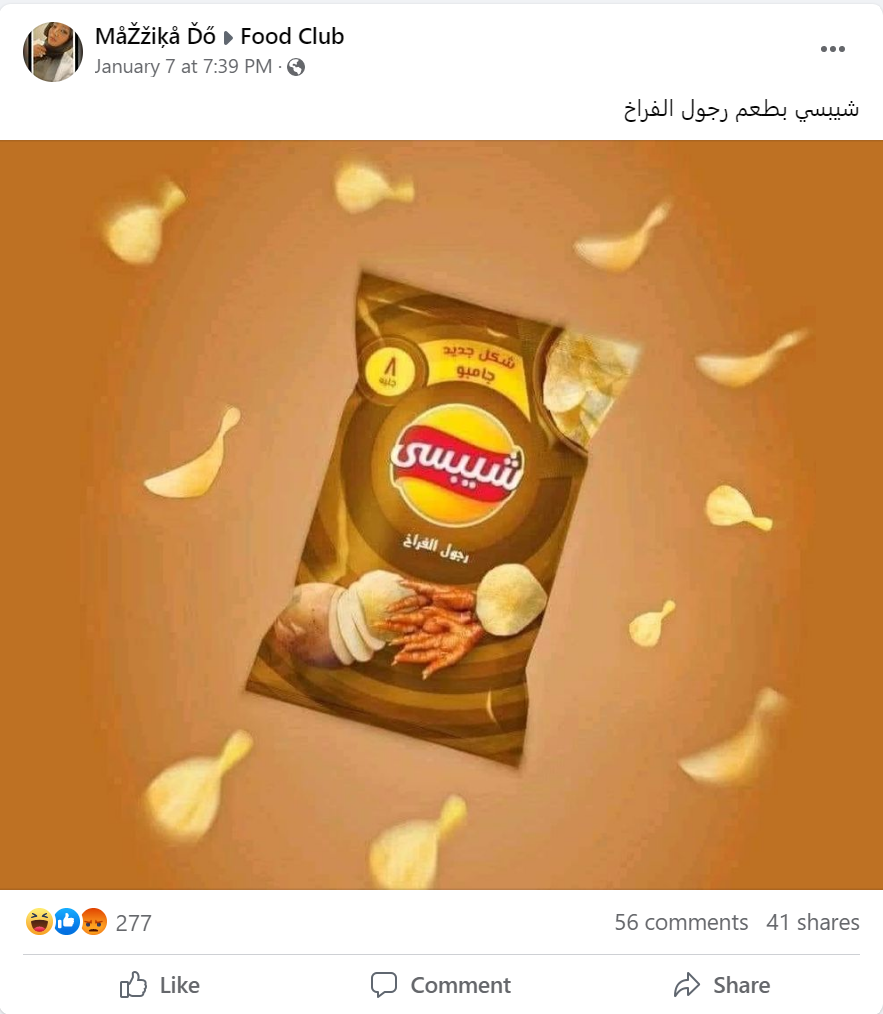View the 41 shares
The width and height of the screenshot is (883, 1014).
point(812,922)
